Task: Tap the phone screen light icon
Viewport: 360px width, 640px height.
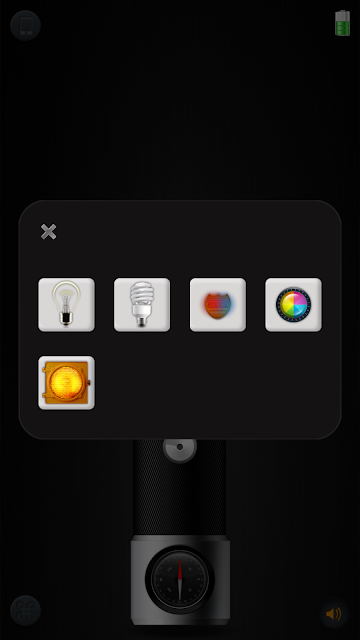Action: tap(25, 25)
